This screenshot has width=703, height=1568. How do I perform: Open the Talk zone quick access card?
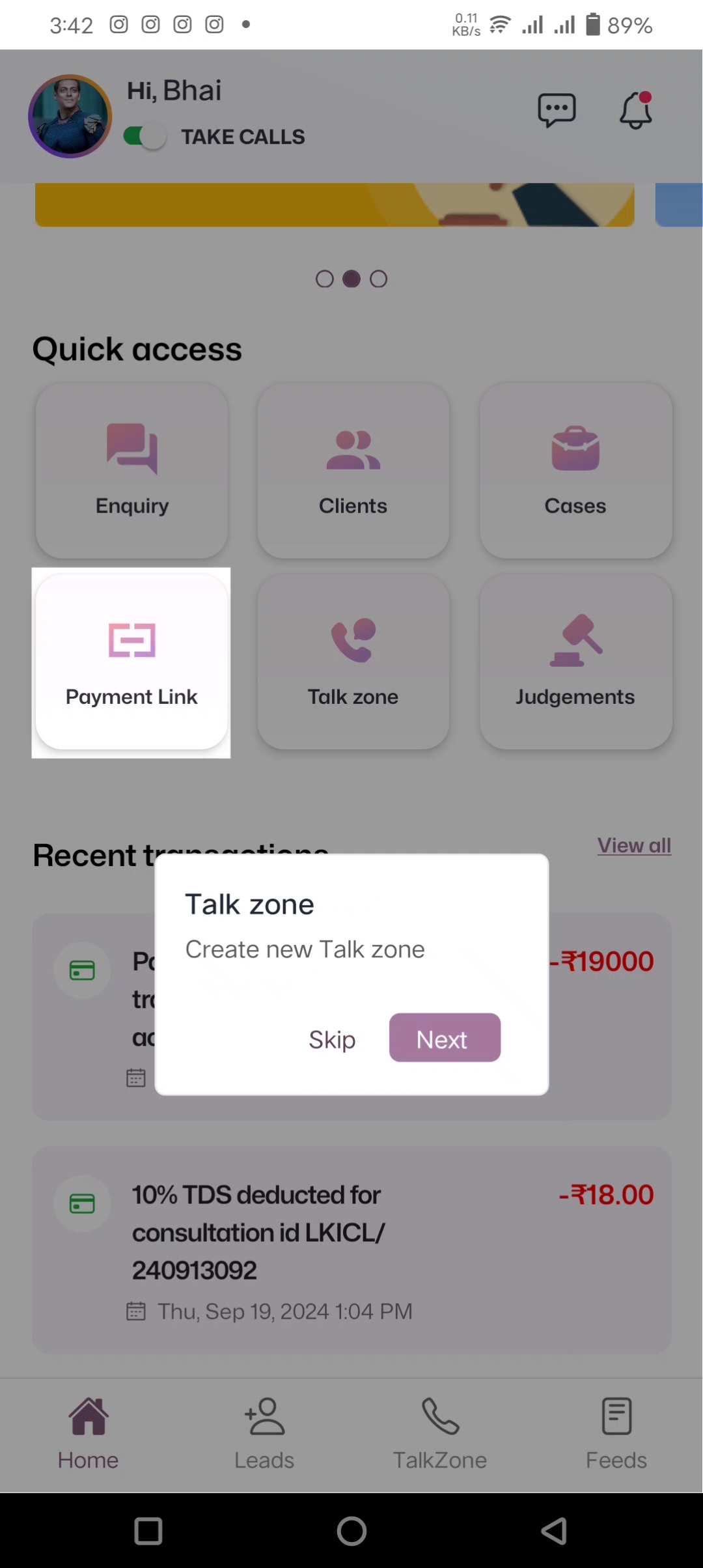click(x=353, y=662)
